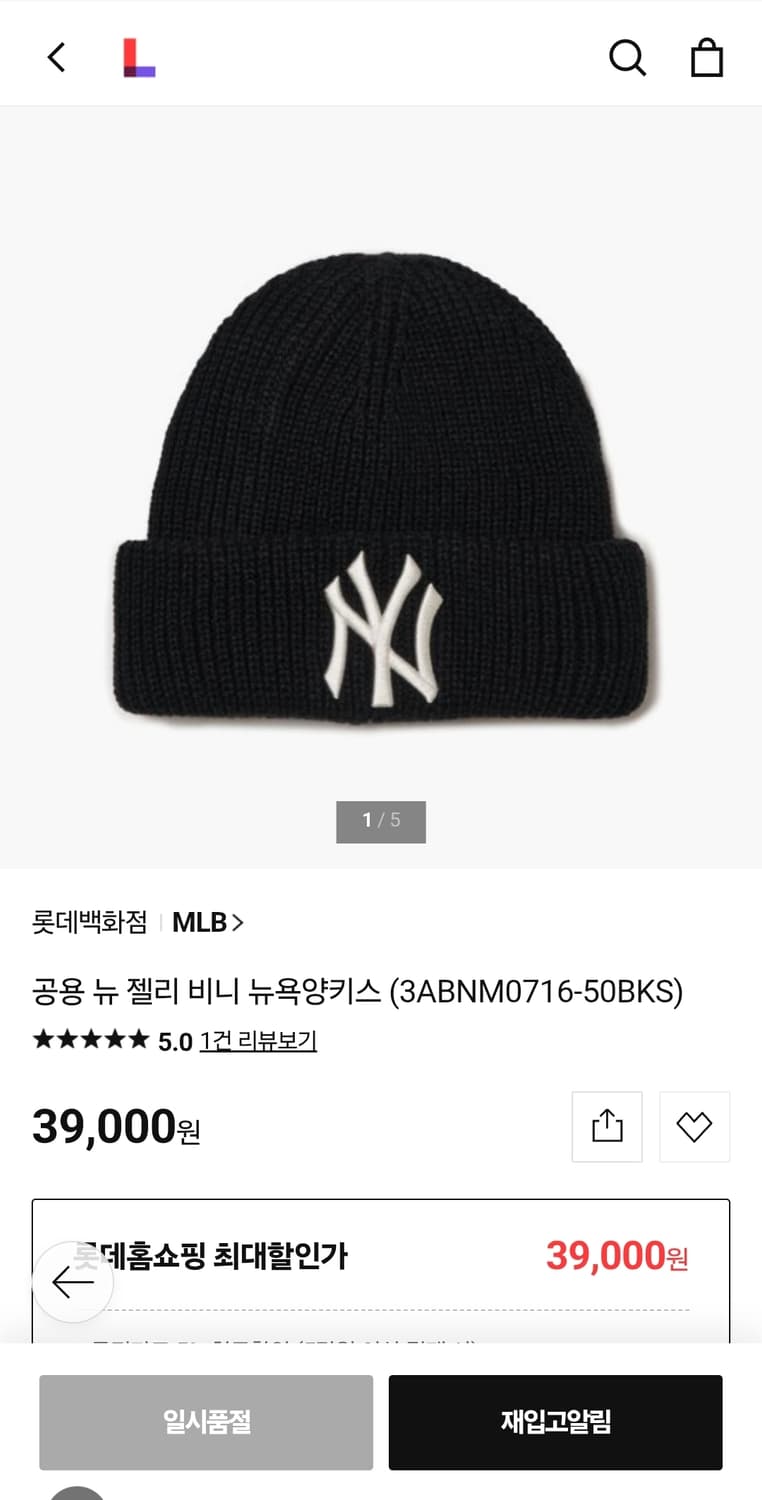
Task: Open the search icon
Action: 628,57
